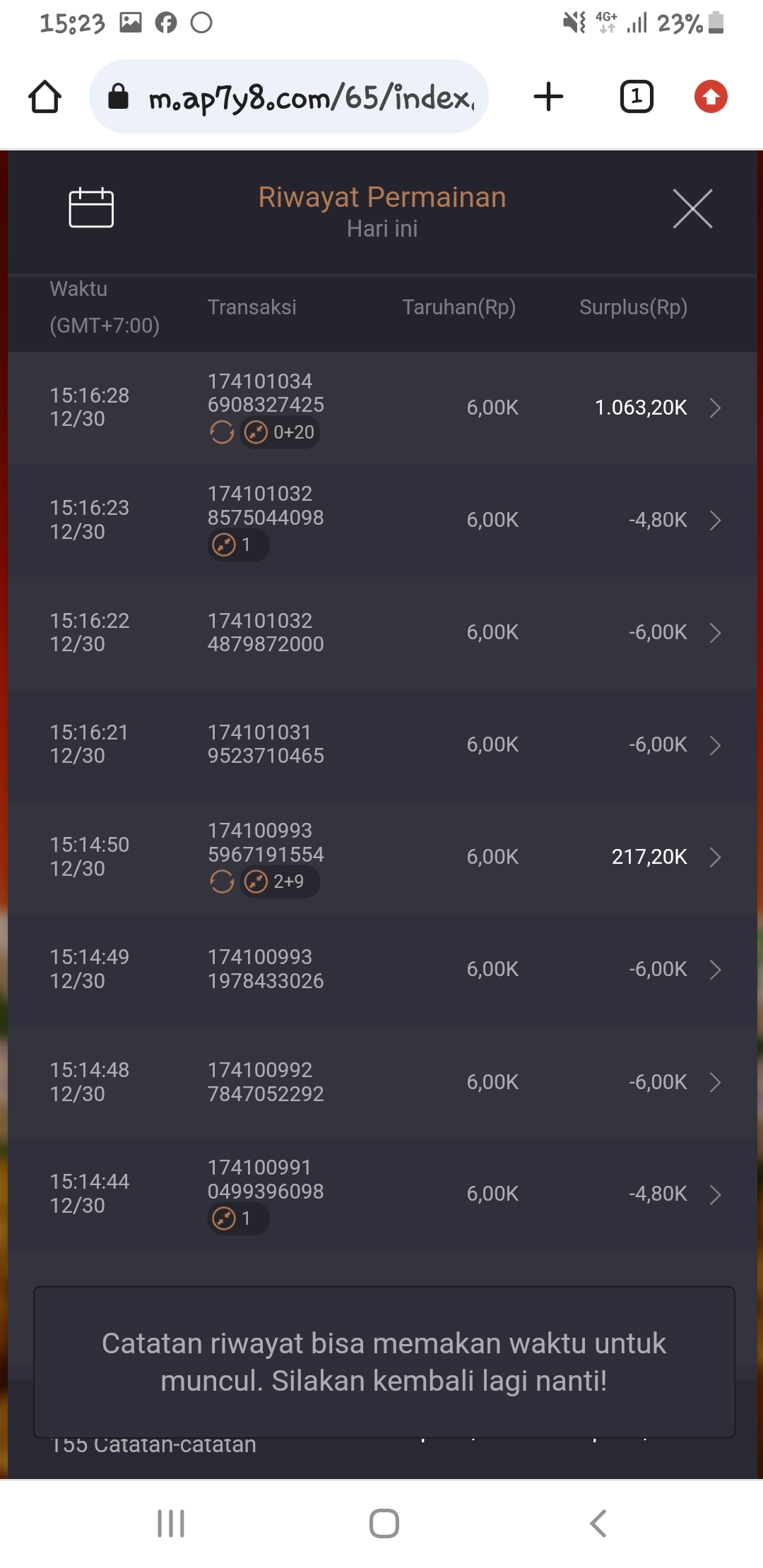763x1568 pixels.
Task: Show the open tabs switcher
Action: [x=637, y=97]
